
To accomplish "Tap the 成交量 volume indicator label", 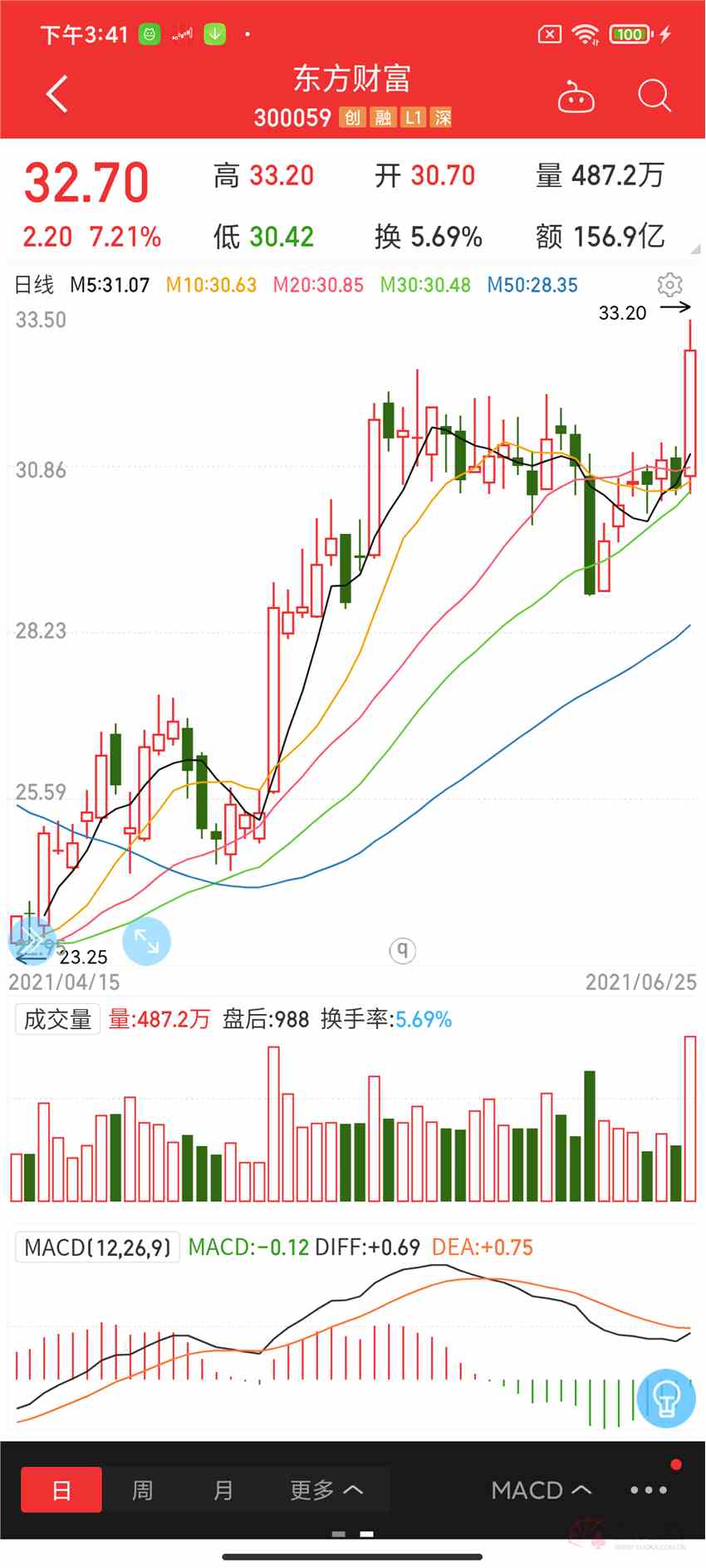I will coord(57,1019).
